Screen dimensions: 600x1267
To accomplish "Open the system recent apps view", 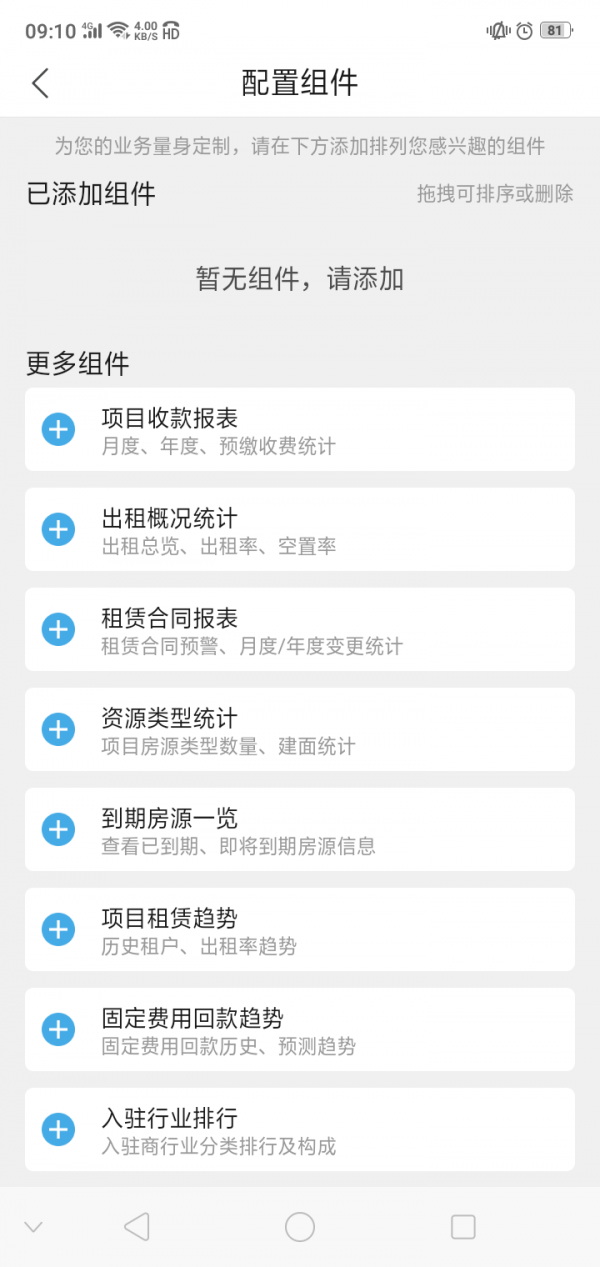I will pos(463,1227).
